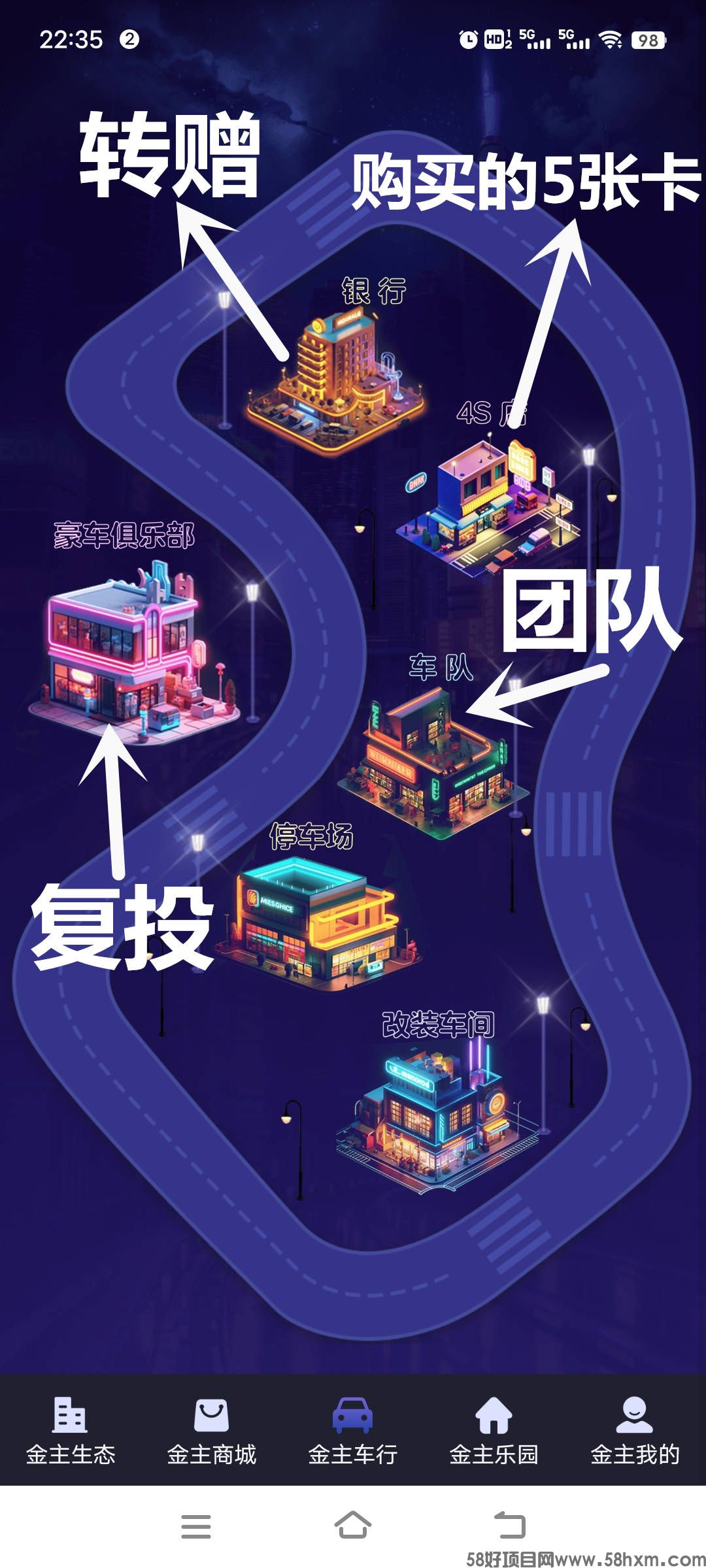This screenshot has height=1568, width=706.
Task: Tap the system home button
Action: (353, 1526)
